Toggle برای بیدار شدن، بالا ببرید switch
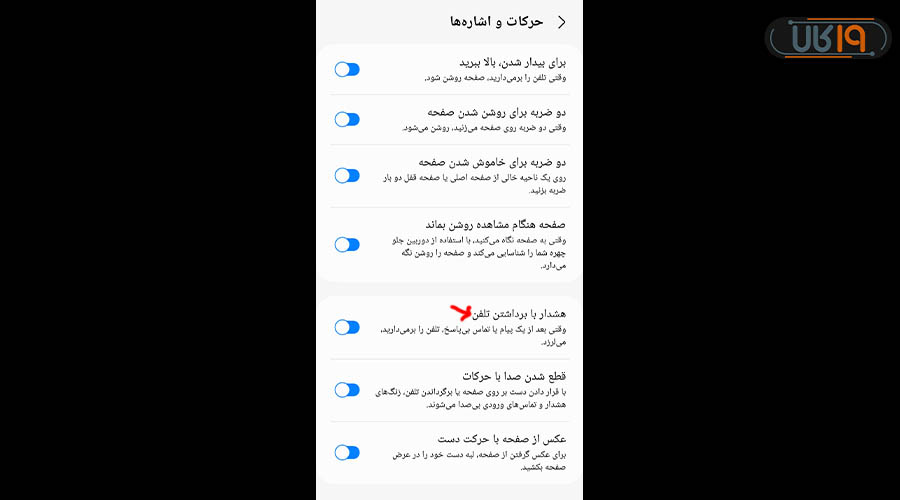 tap(346, 70)
